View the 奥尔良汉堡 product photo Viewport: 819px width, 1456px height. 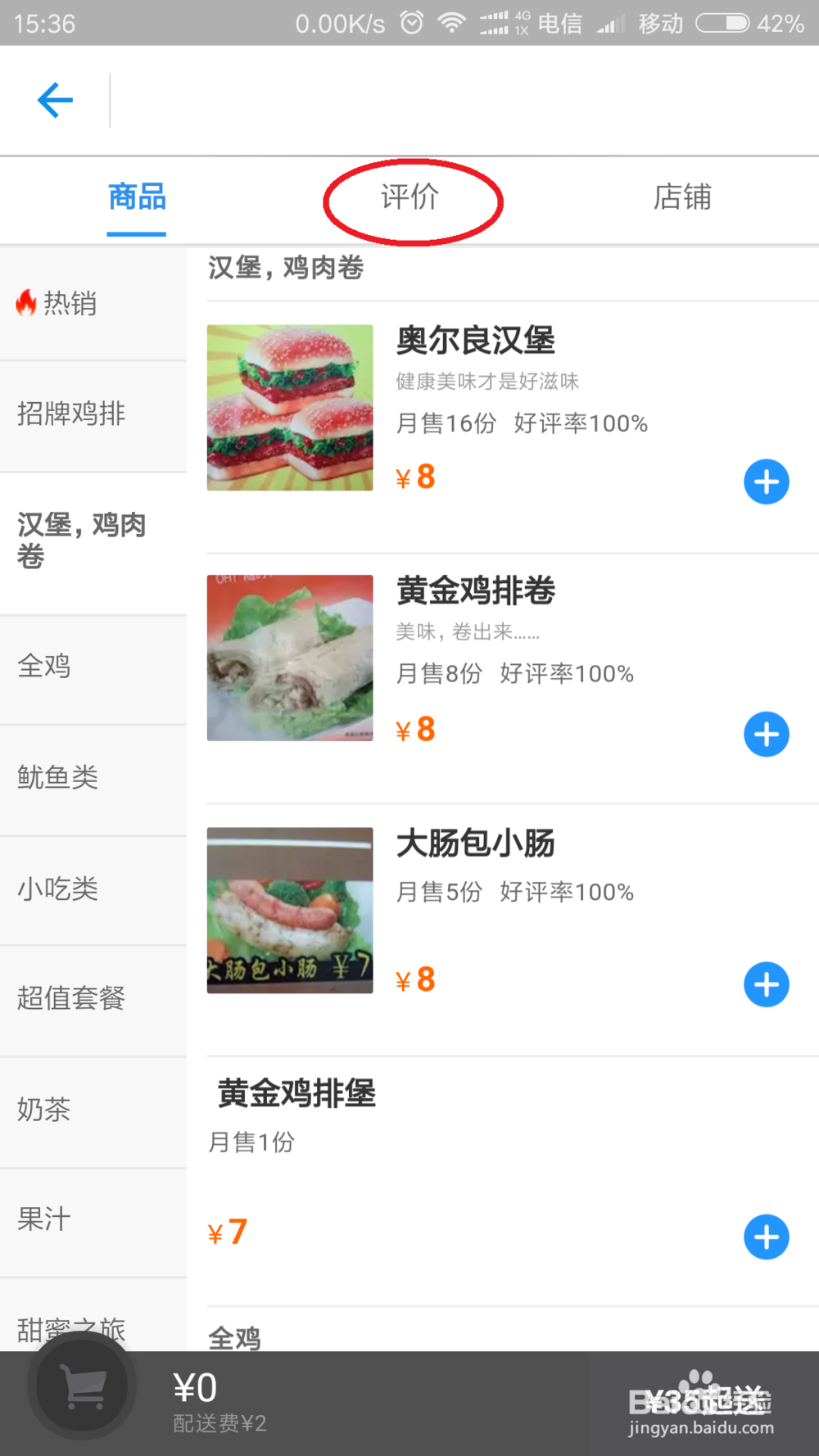pos(290,408)
